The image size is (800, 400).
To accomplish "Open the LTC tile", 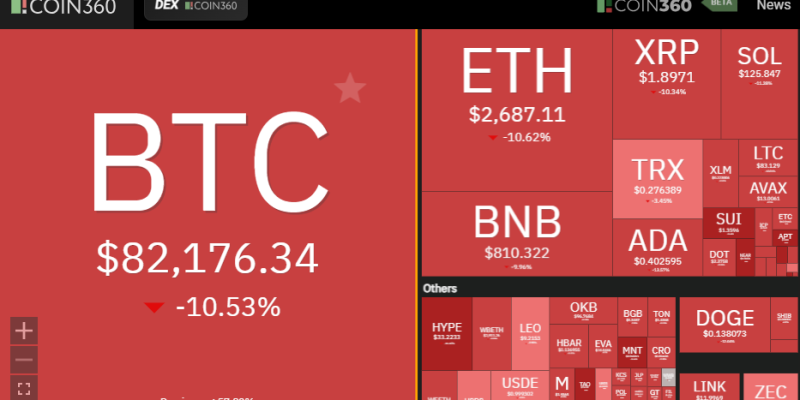I will tap(768, 158).
